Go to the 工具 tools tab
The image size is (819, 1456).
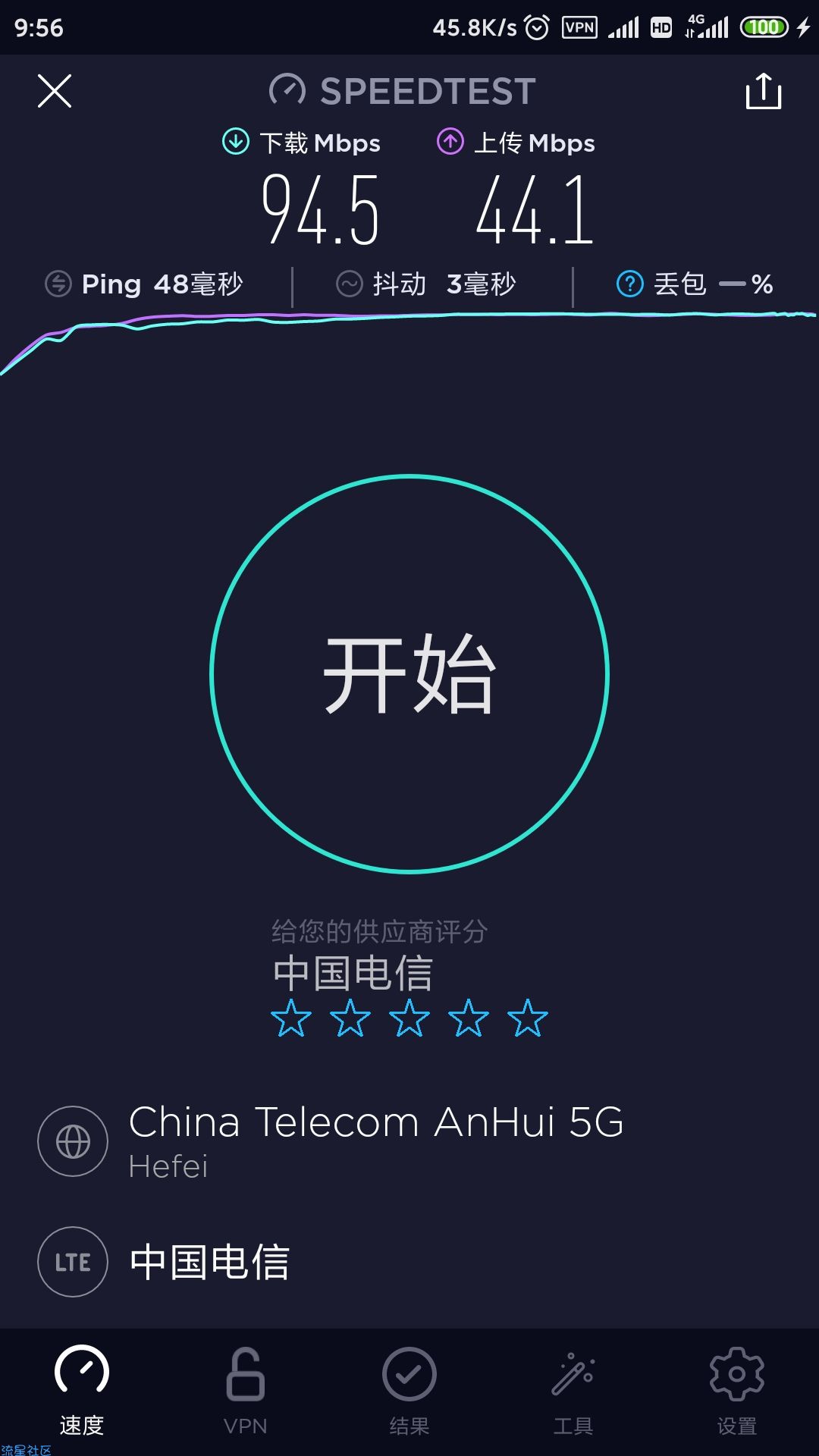click(573, 1392)
